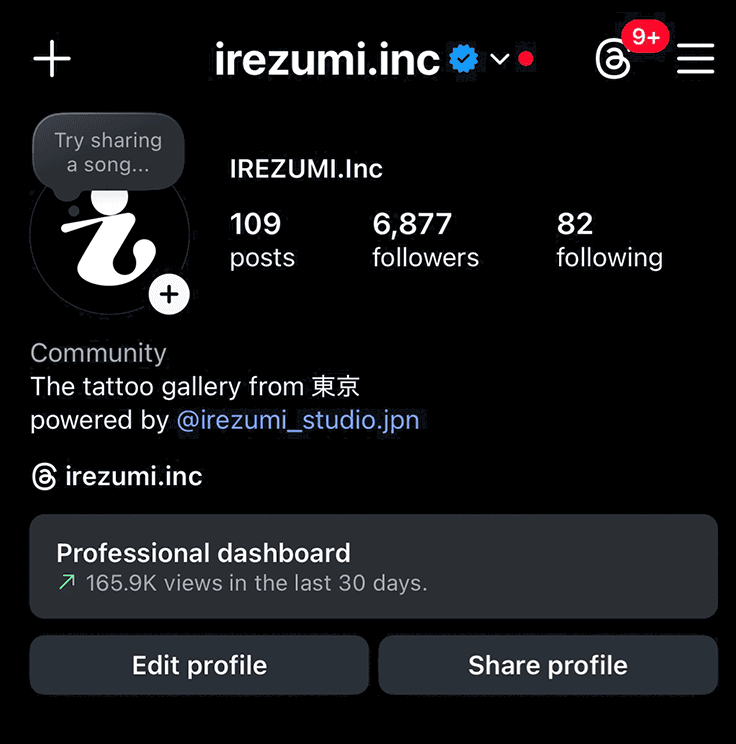Tap the plus icon to create new content
Image resolution: width=736 pixels, height=744 pixels.
click(52, 59)
